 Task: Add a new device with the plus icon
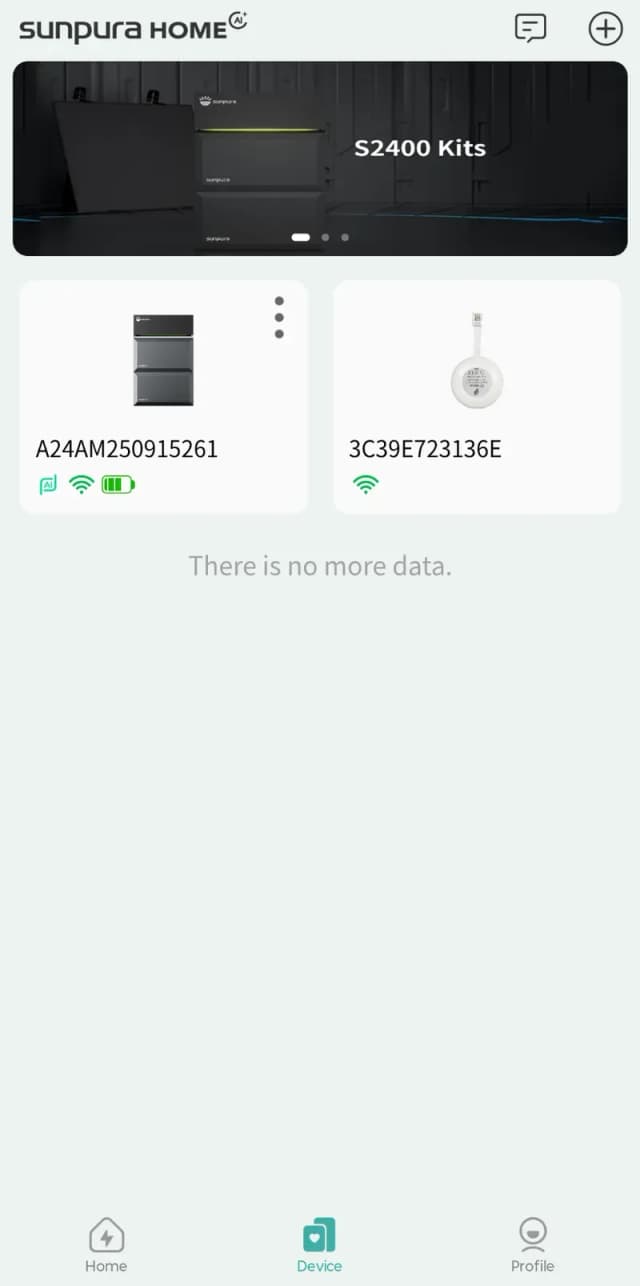[605, 28]
